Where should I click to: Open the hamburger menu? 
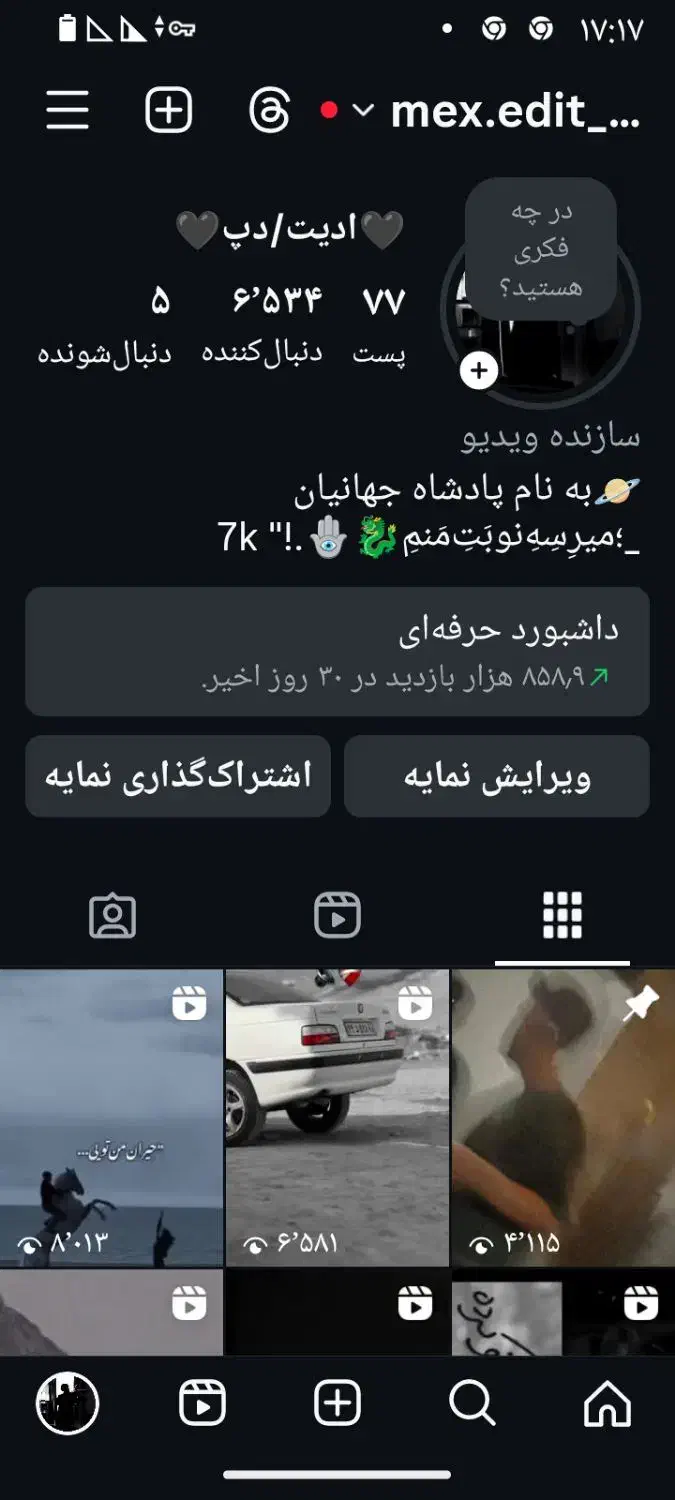pyautogui.click(x=68, y=110)
